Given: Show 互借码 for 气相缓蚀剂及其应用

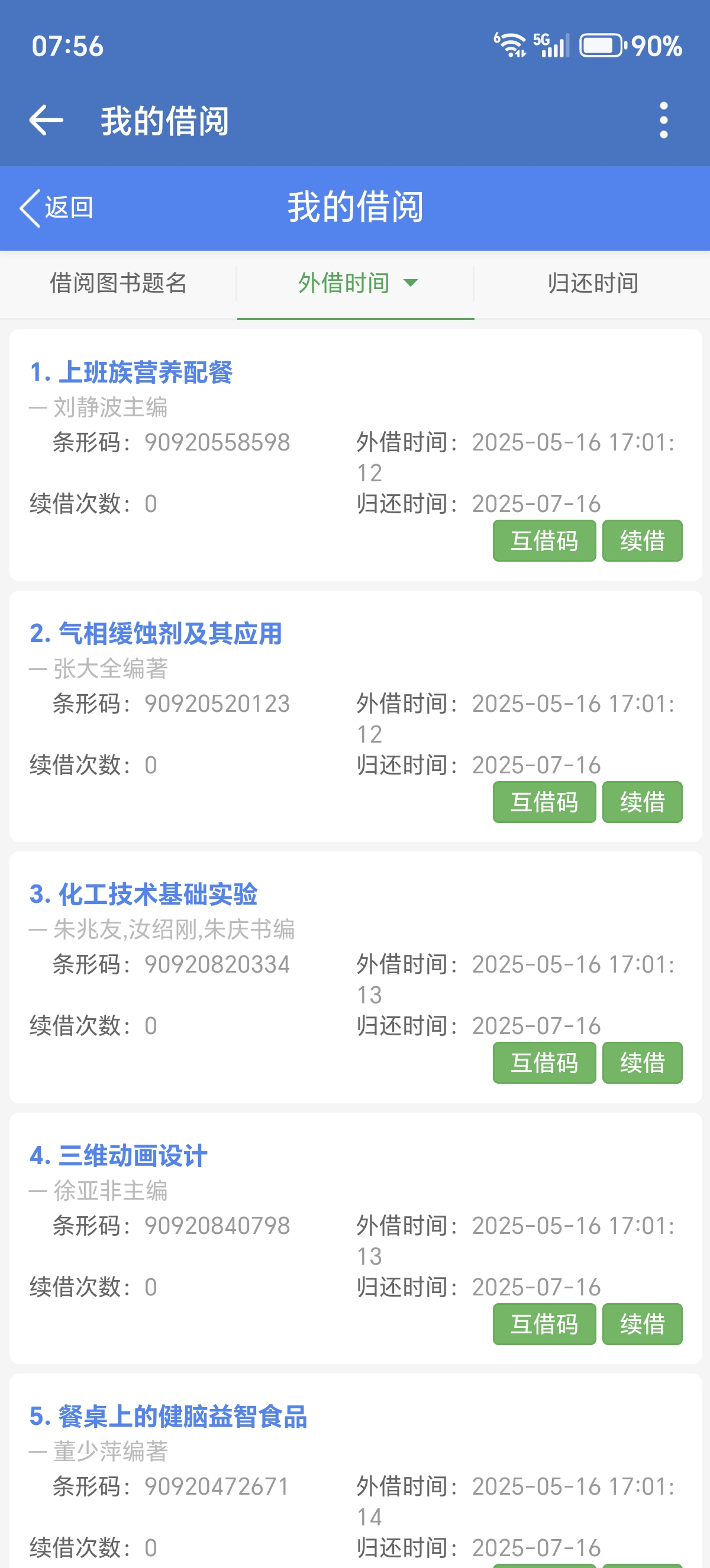Looking at the screenshot, I should [544, 802].
